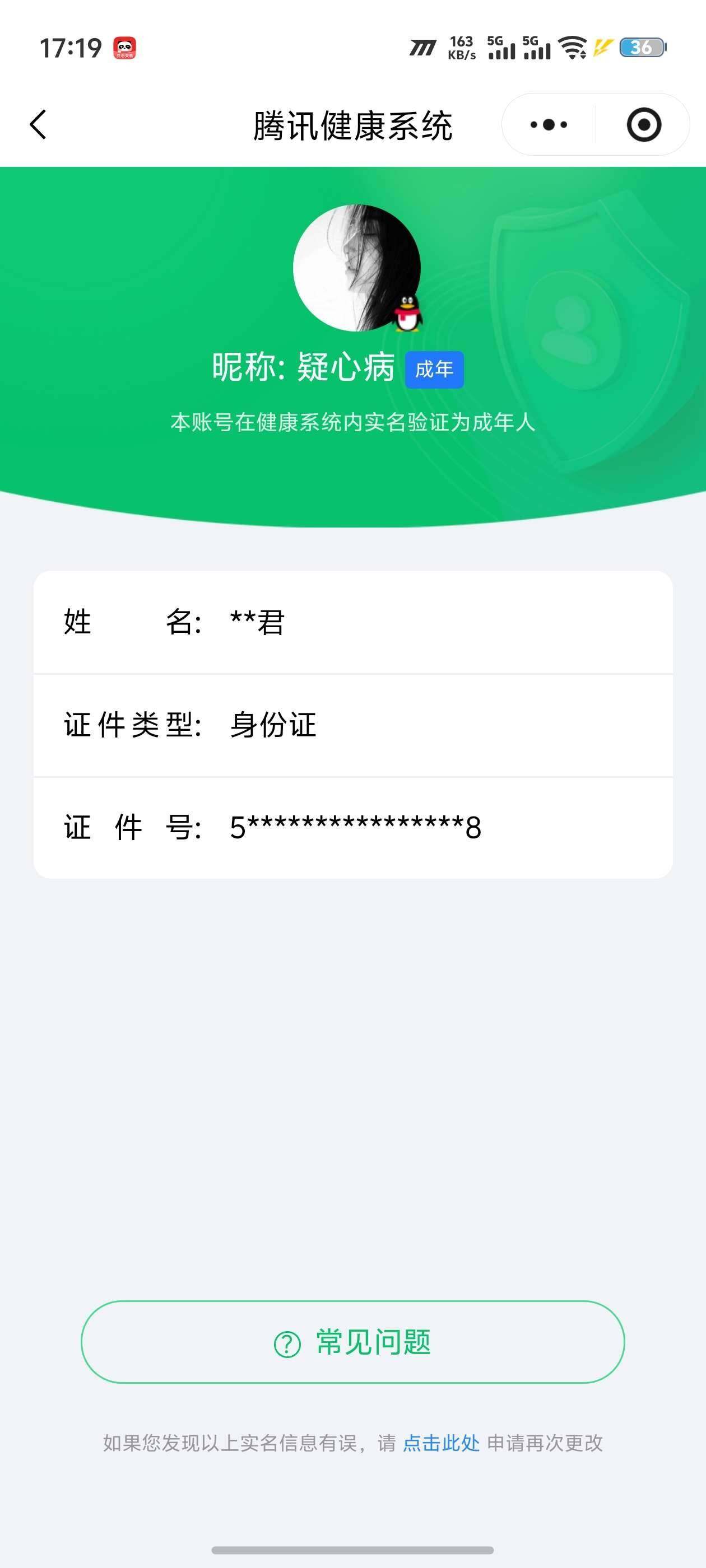
Task: Expand the 证件号 row
Action: click(x=352, y=828)
